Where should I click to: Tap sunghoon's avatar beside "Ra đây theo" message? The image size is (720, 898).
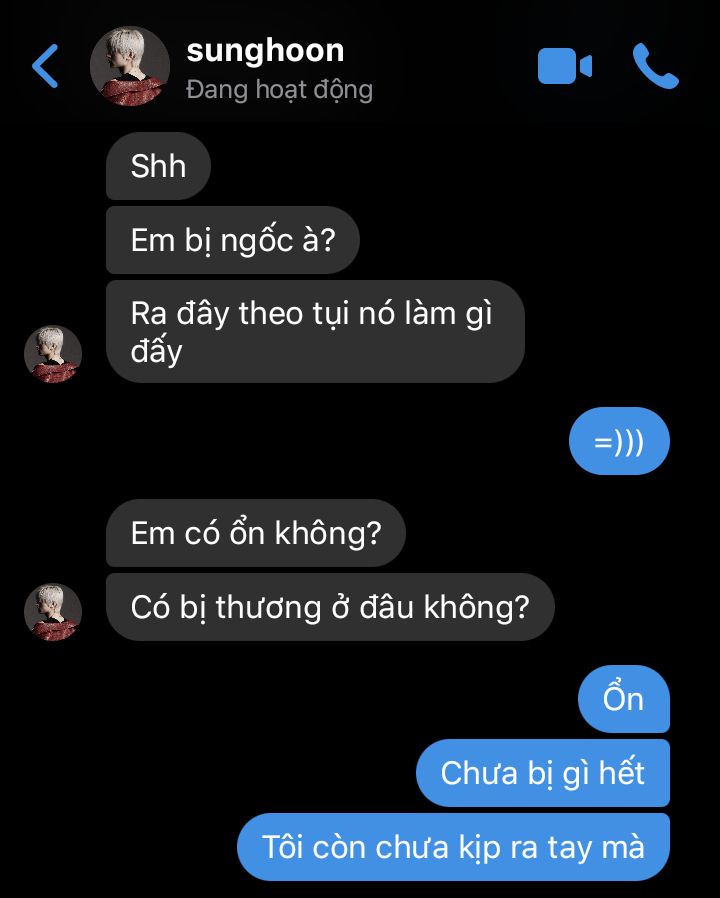[x=53, y=354]
